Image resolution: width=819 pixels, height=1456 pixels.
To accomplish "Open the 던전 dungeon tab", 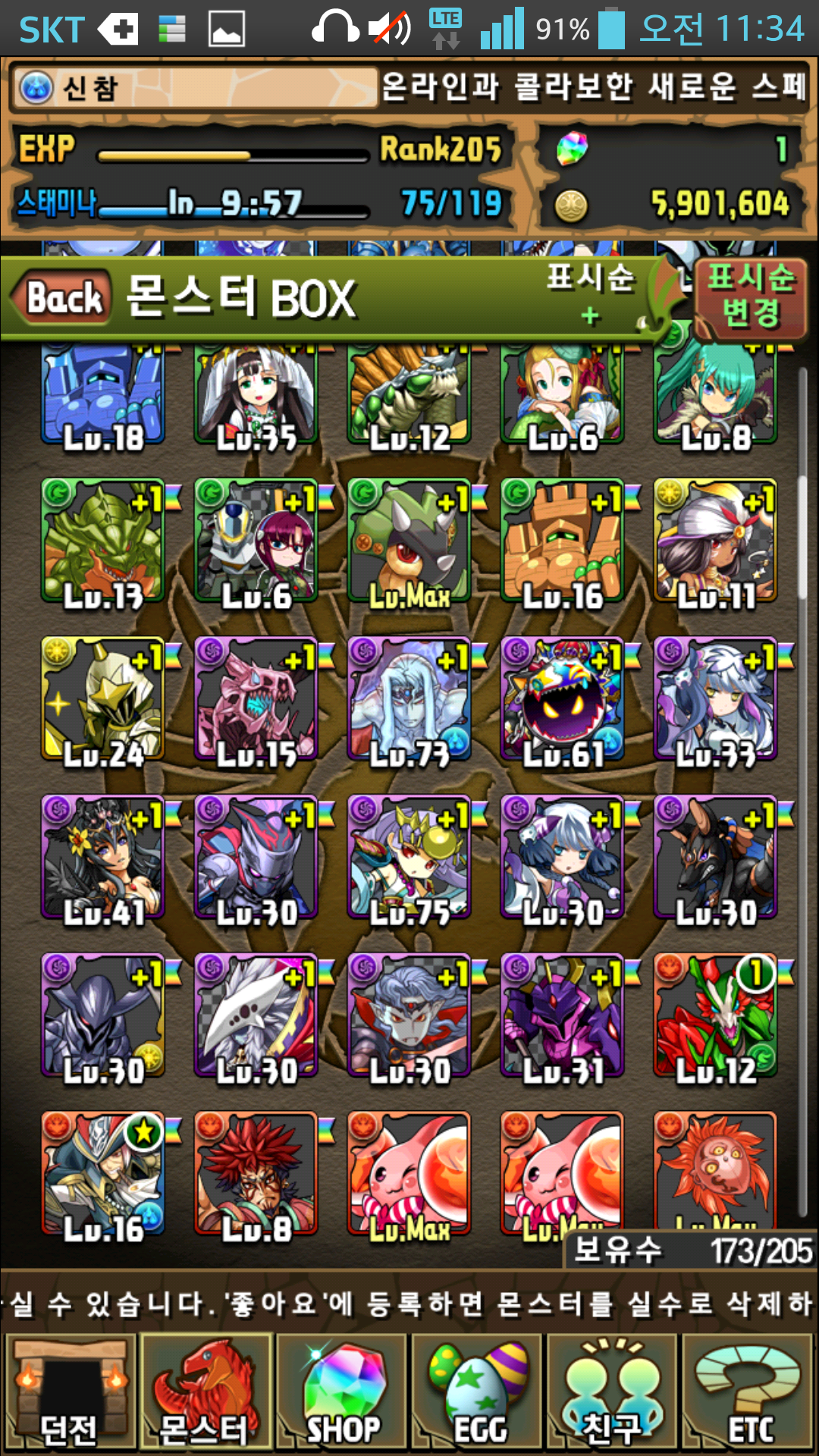I will (x=70, y=1392).
